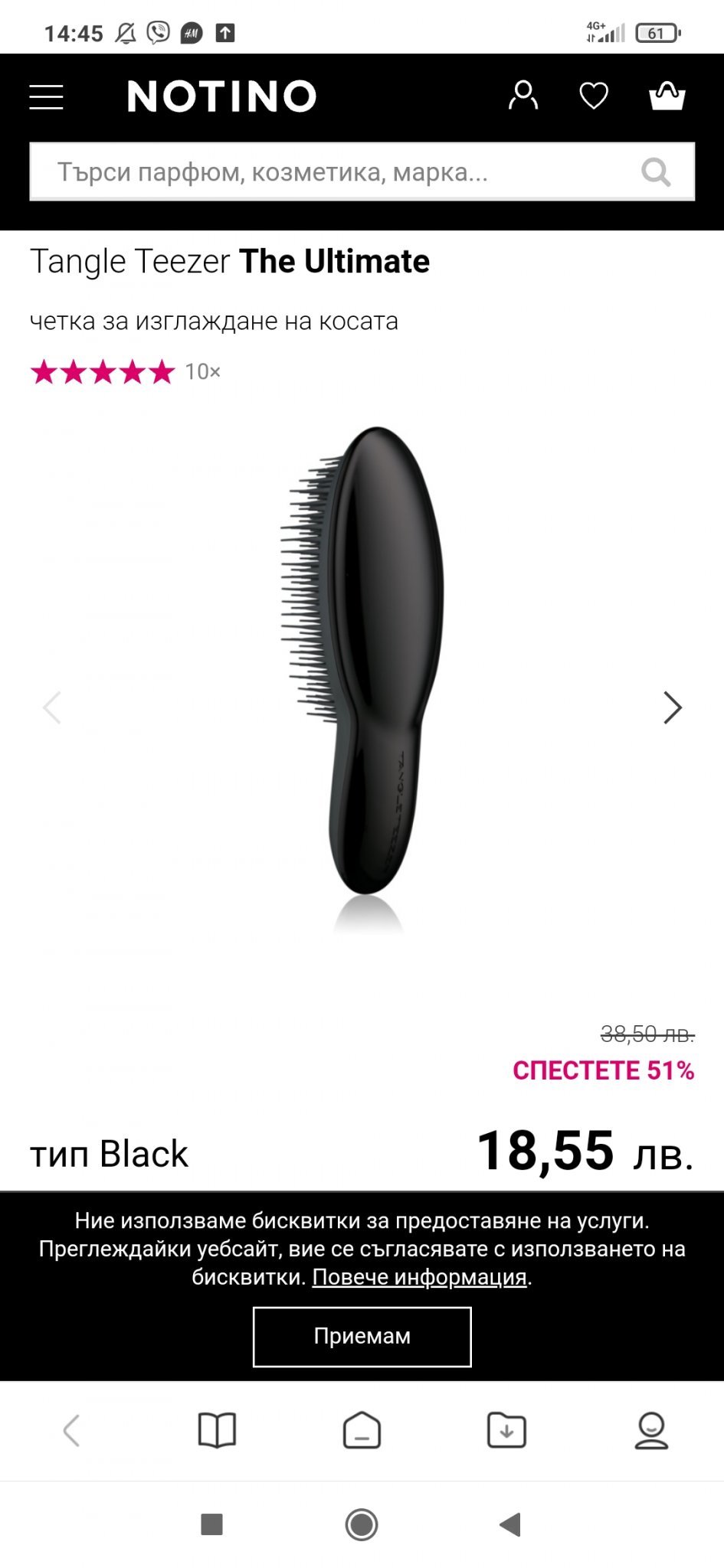Open the five-star reviews rating

point(103,372)
